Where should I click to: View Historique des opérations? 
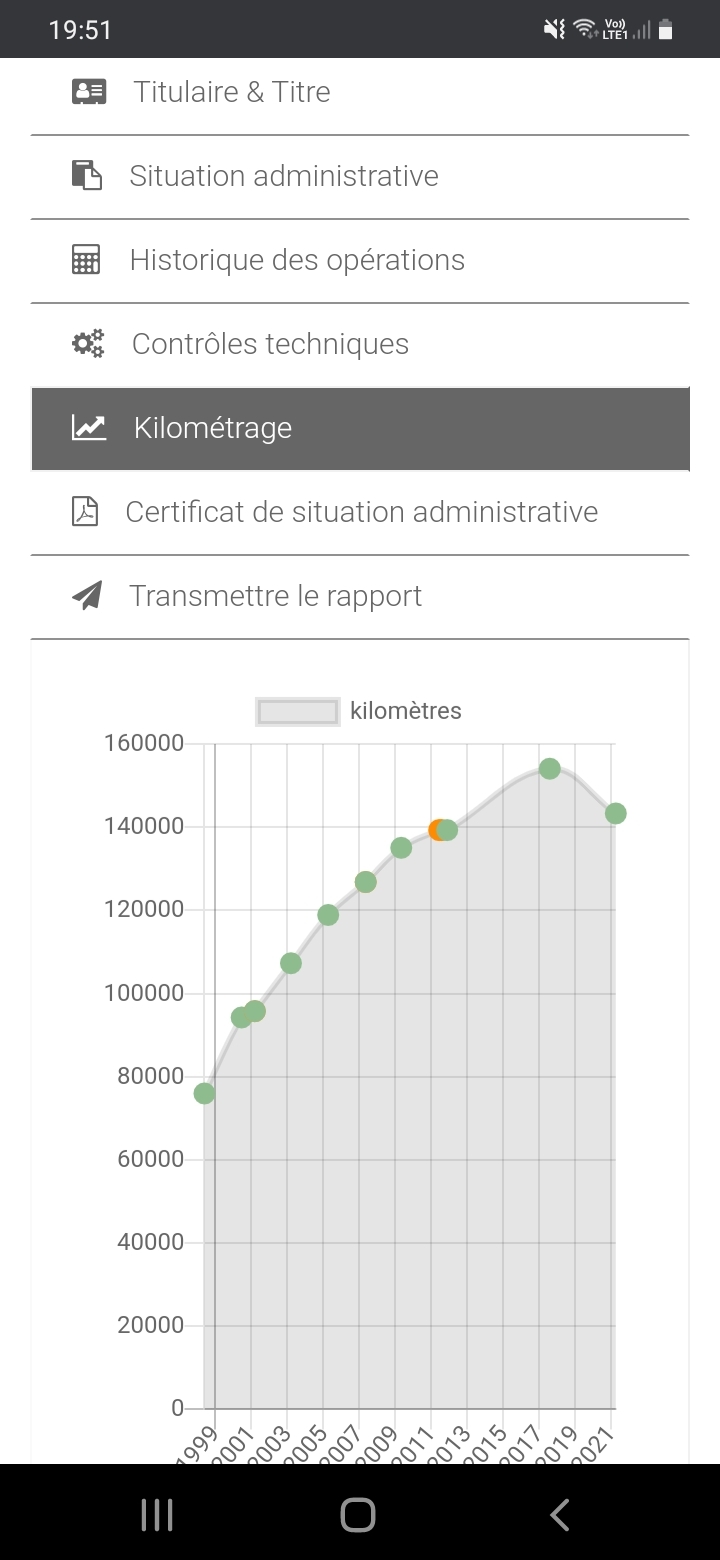pos(297,260)
